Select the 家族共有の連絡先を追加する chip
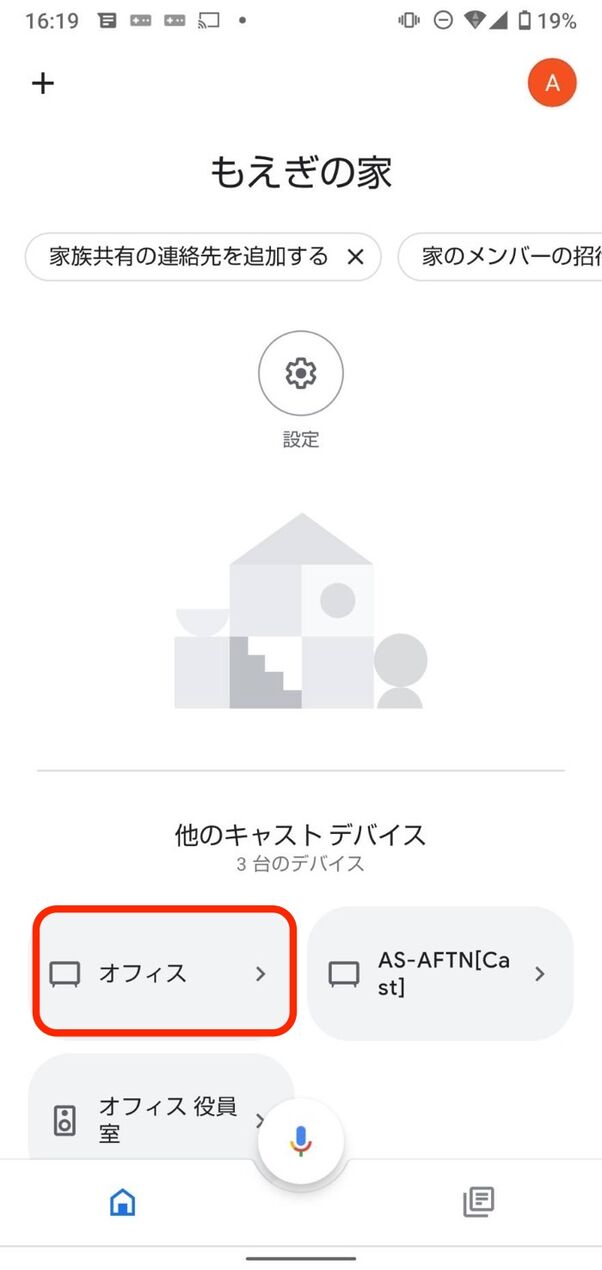602x1270 pixels. (x=189, y=257)
